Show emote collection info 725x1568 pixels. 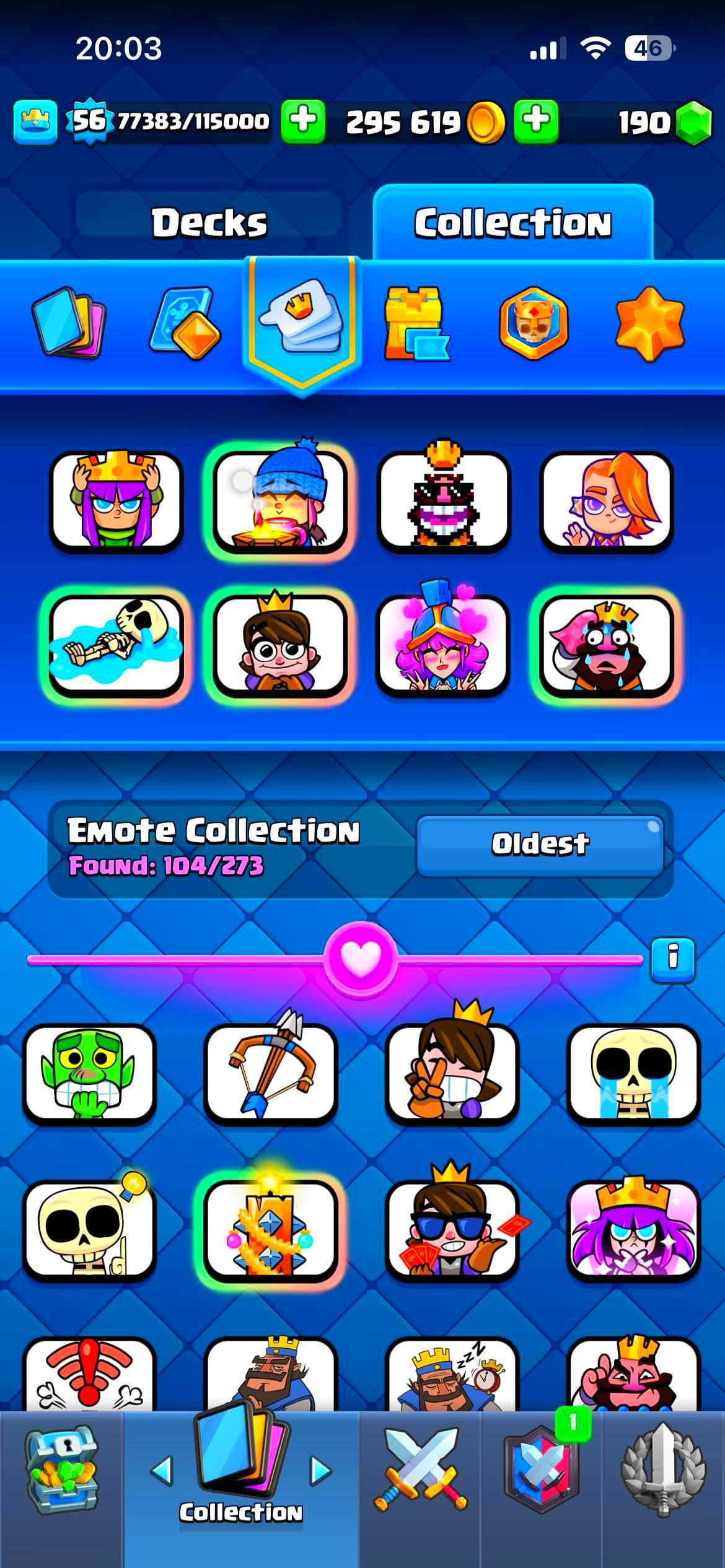pyautogui.click(x=672, y=959)
